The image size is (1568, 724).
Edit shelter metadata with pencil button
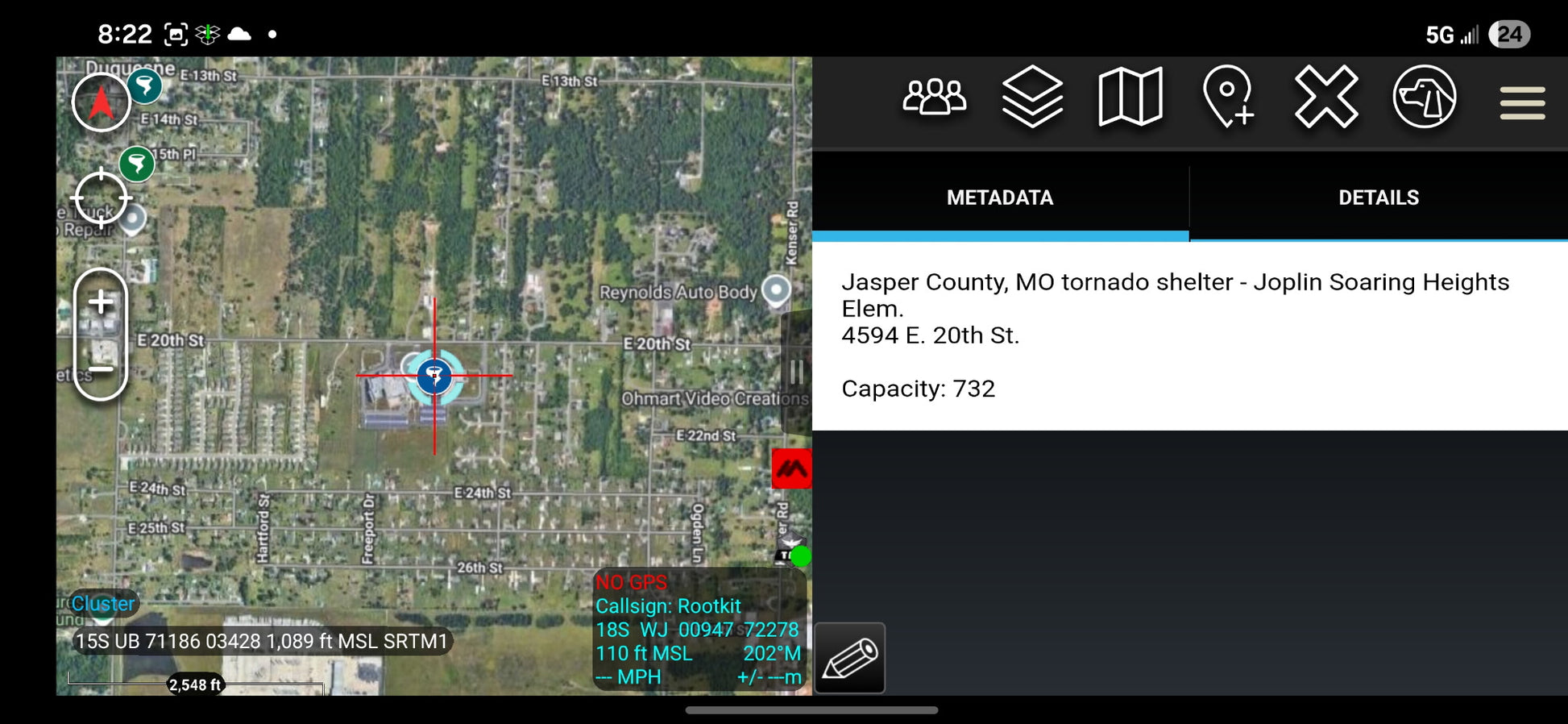pyautogui.click(x=850, y=658)
